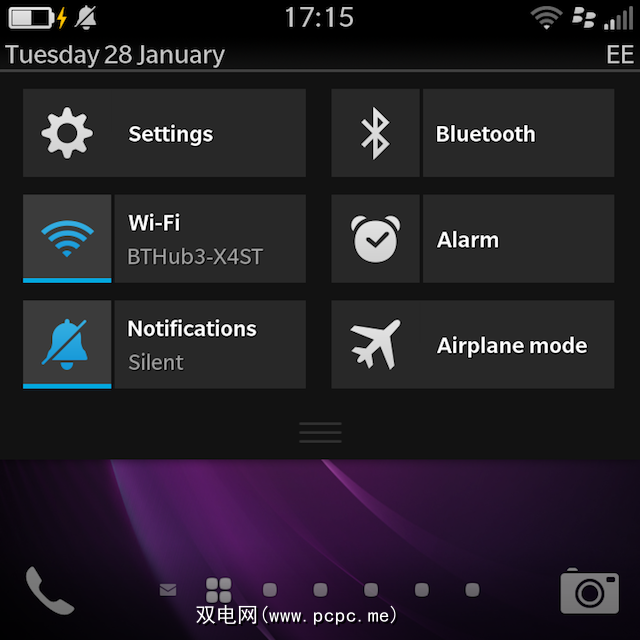Tap the Alarm clock icon
The height and width of the screenshot is (640, 640).
click(x=375, y=239)
